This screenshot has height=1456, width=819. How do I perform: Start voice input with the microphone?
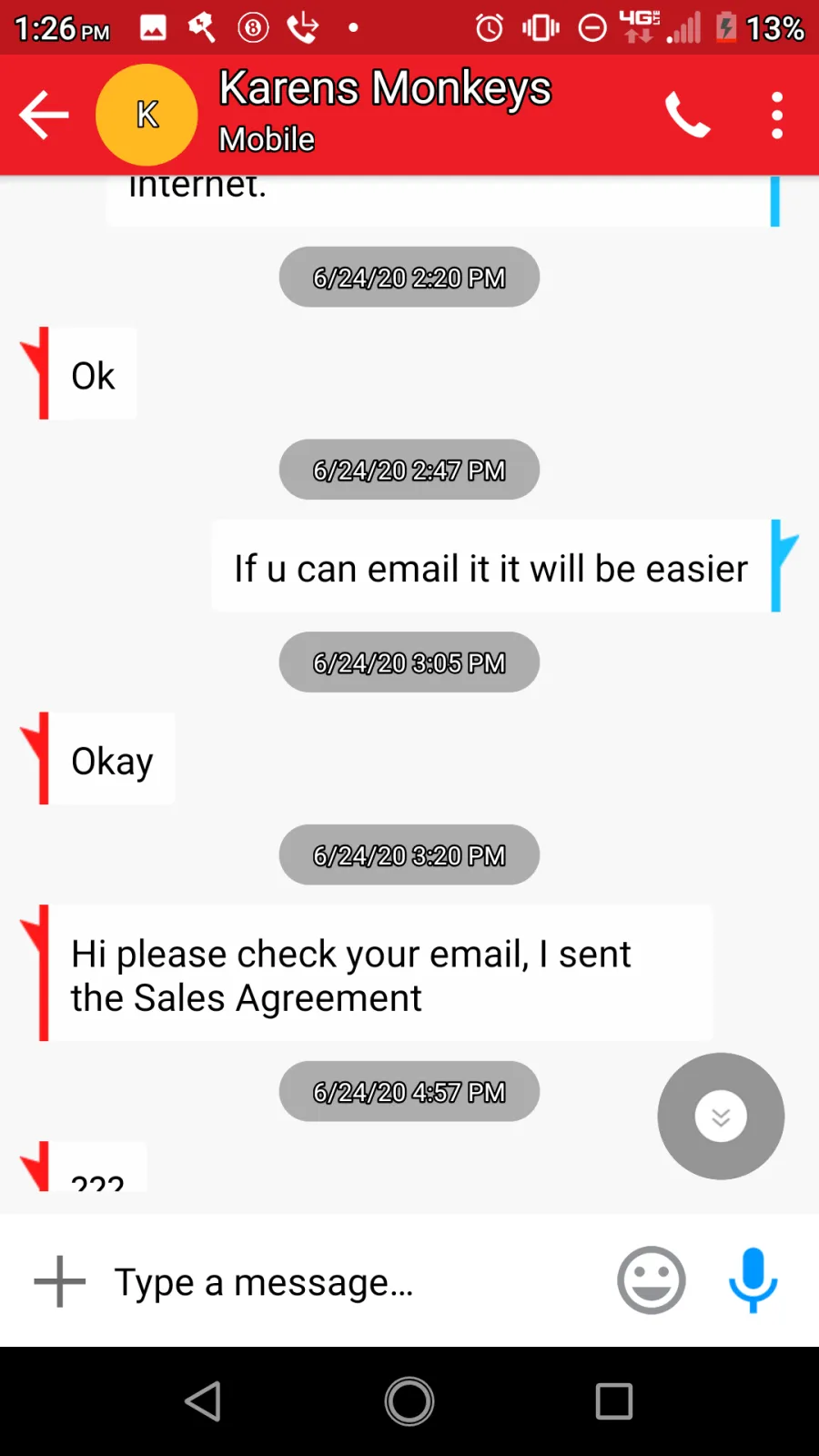pyautogui.click(x=753, y=1280)
